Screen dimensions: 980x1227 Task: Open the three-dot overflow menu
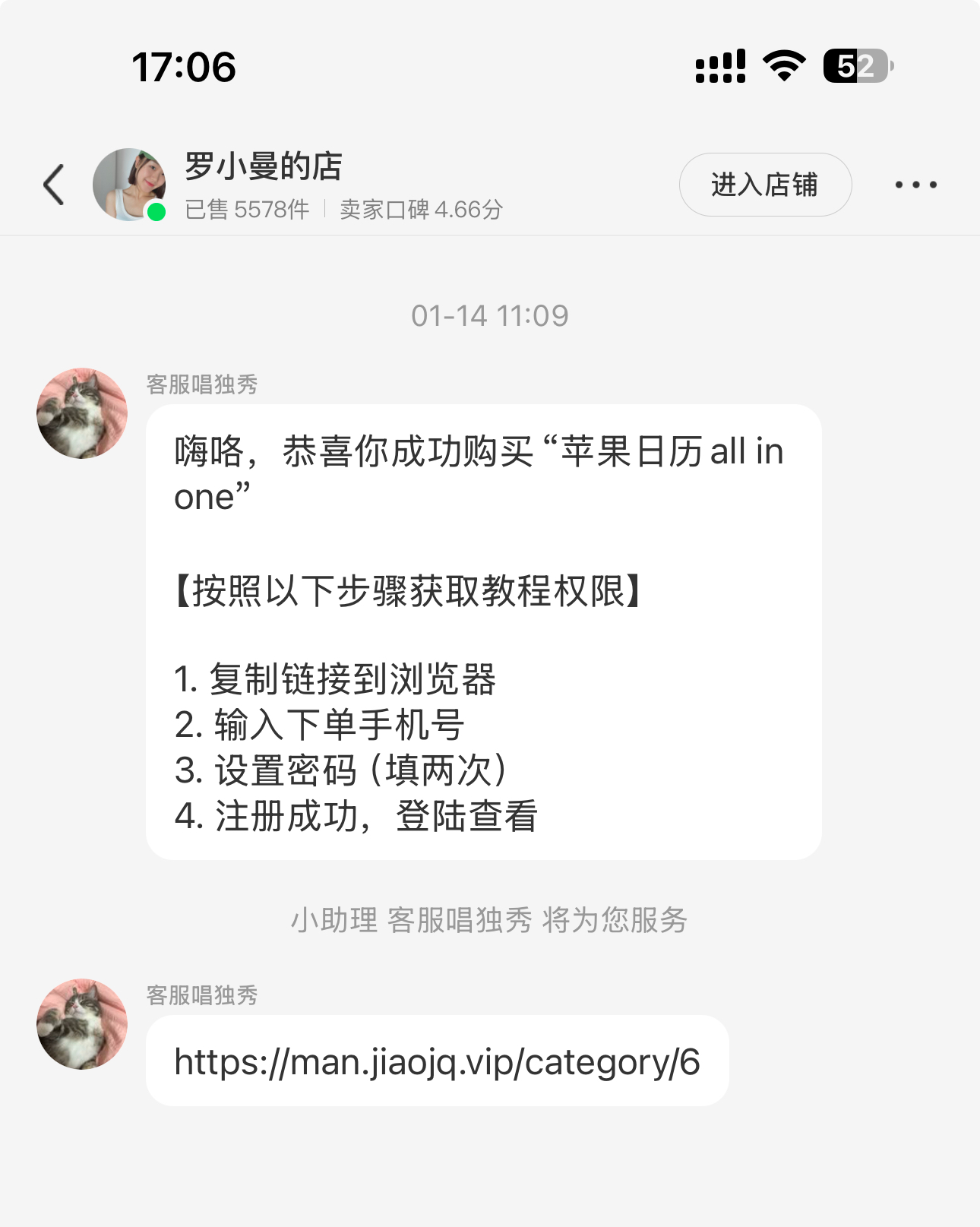915,185
